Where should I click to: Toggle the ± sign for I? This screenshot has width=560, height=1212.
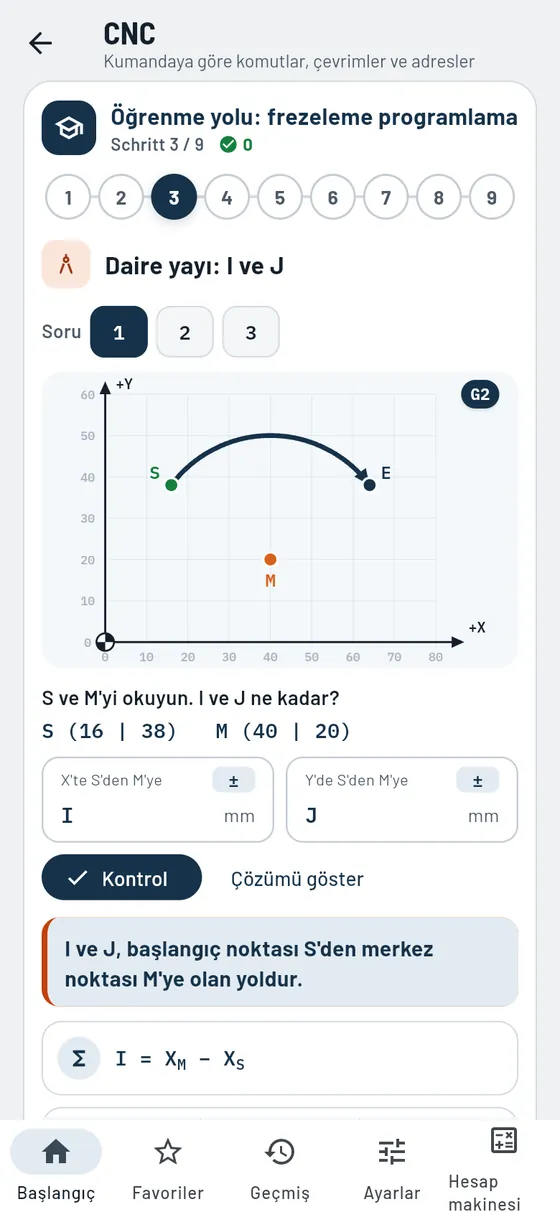(234, 780)
